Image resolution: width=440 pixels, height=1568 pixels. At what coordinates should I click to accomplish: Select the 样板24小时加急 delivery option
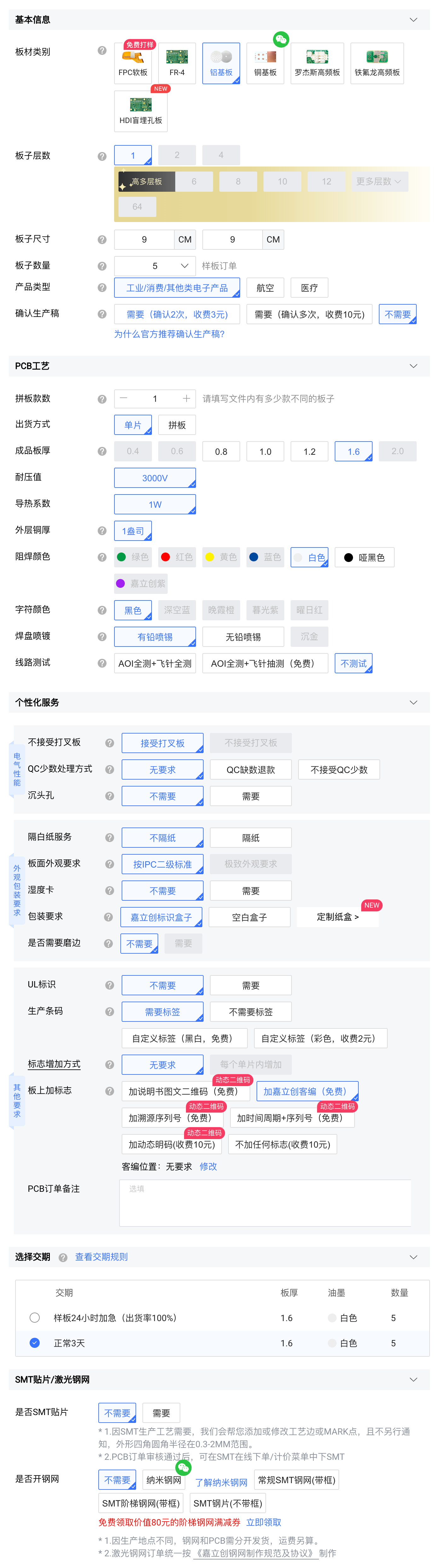35,1318
